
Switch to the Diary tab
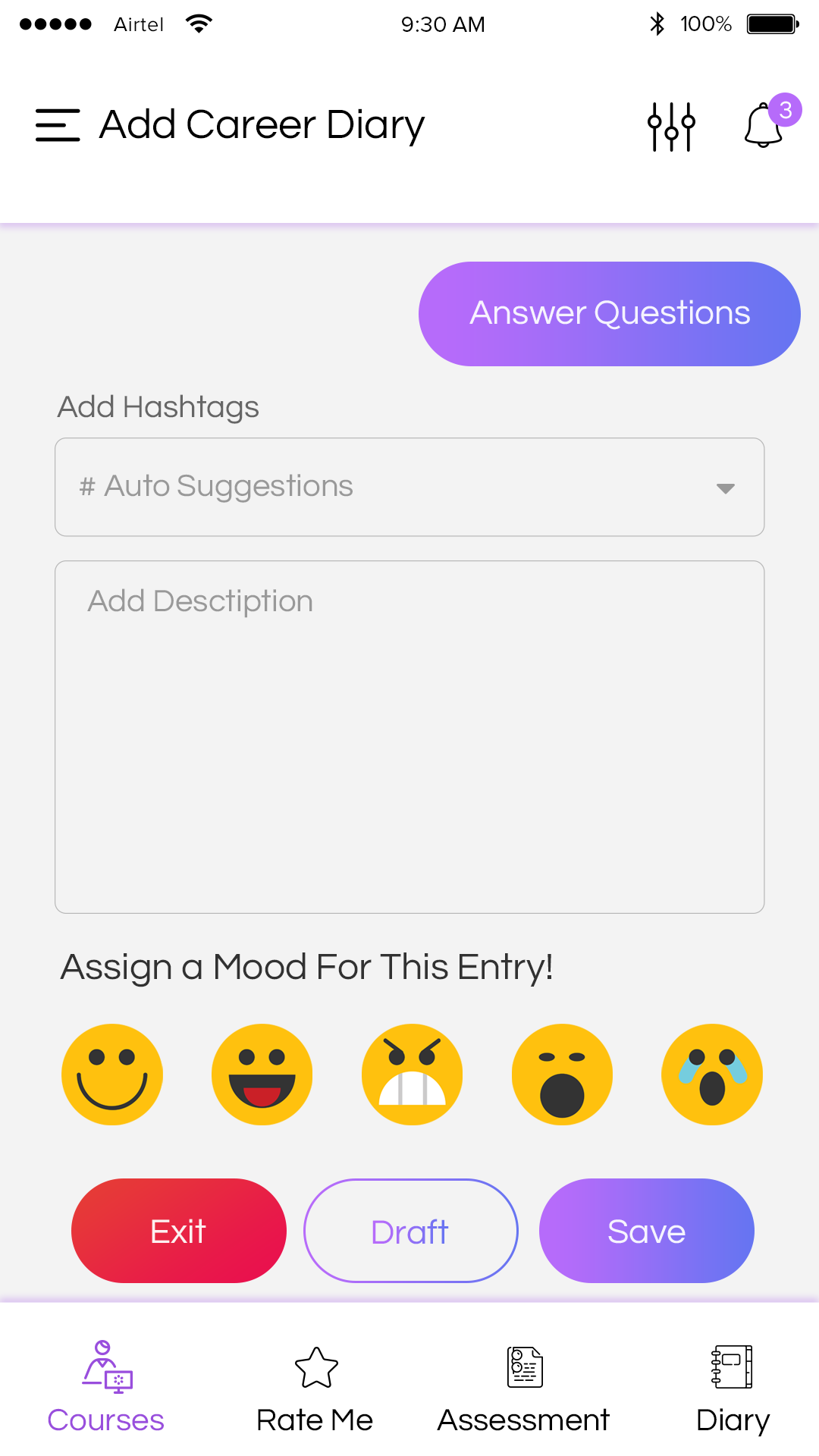click(x=732, y=1388)
